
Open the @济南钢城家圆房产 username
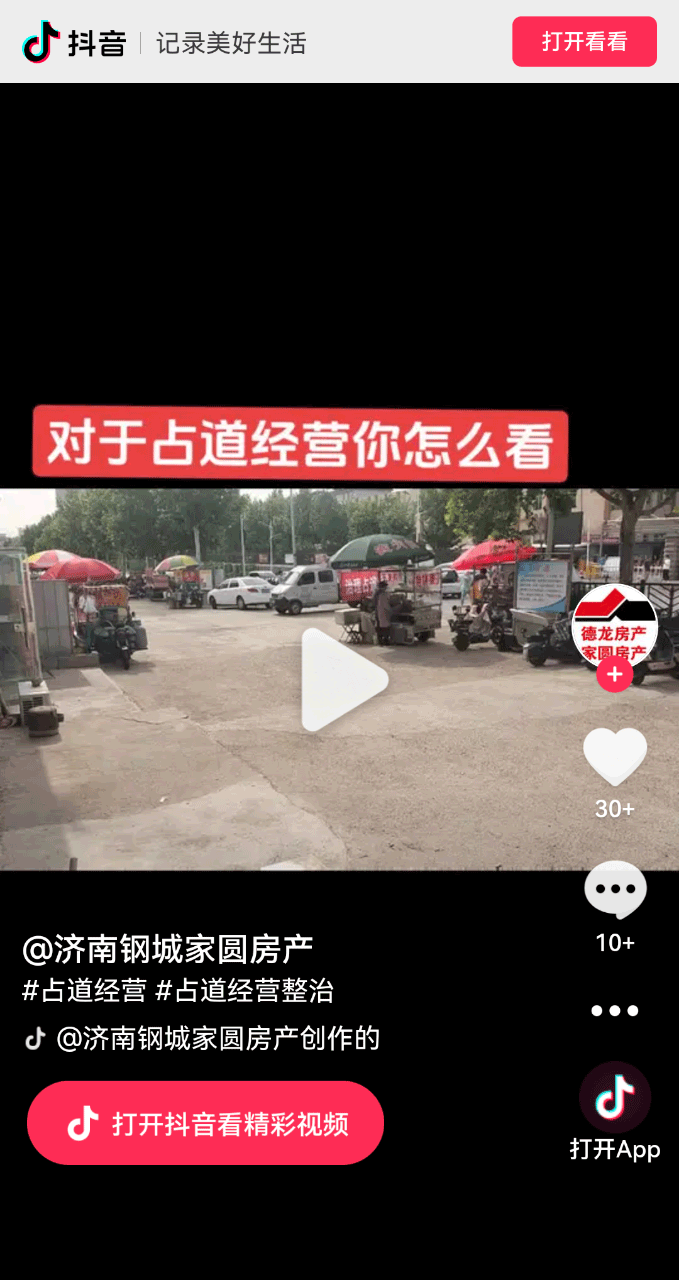(168, 949)
